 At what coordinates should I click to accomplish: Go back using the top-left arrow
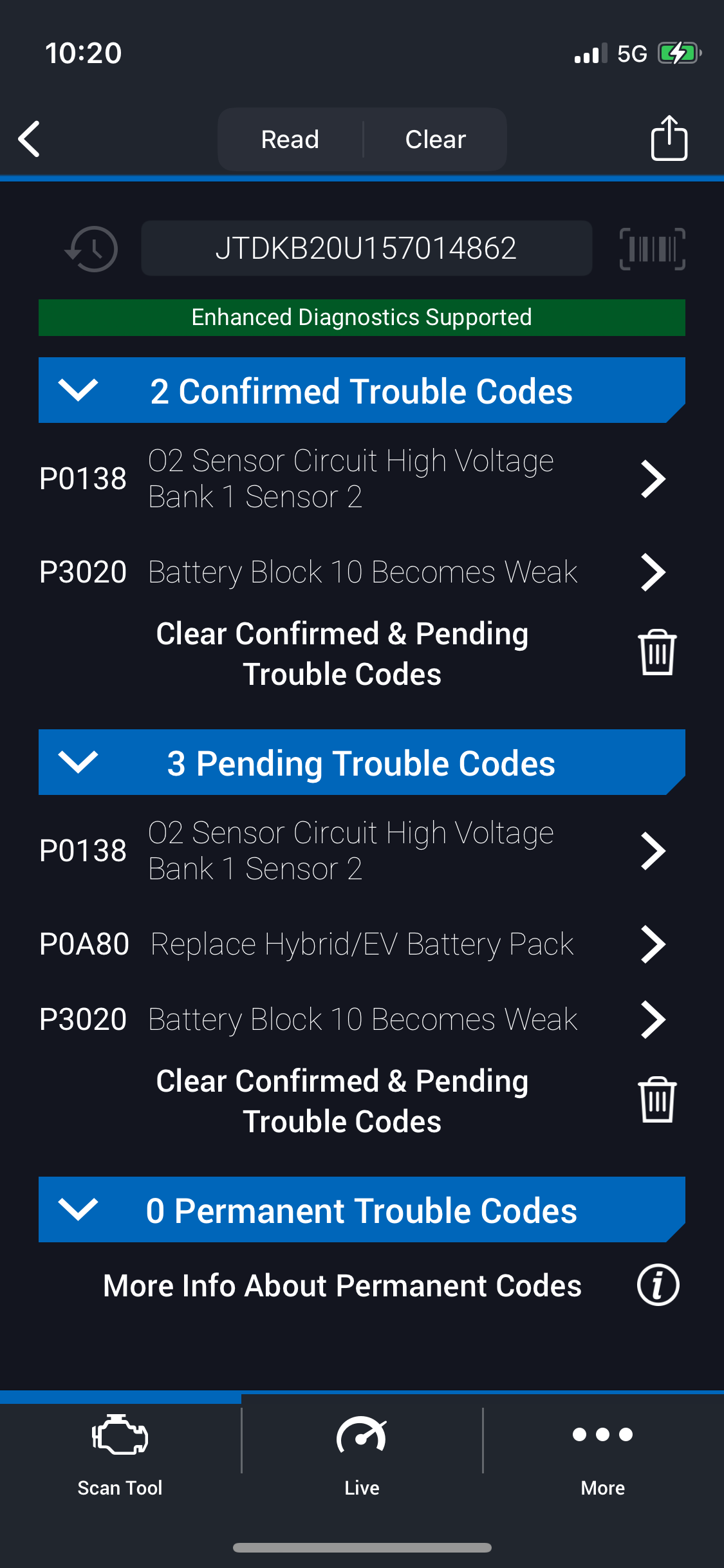30,139
